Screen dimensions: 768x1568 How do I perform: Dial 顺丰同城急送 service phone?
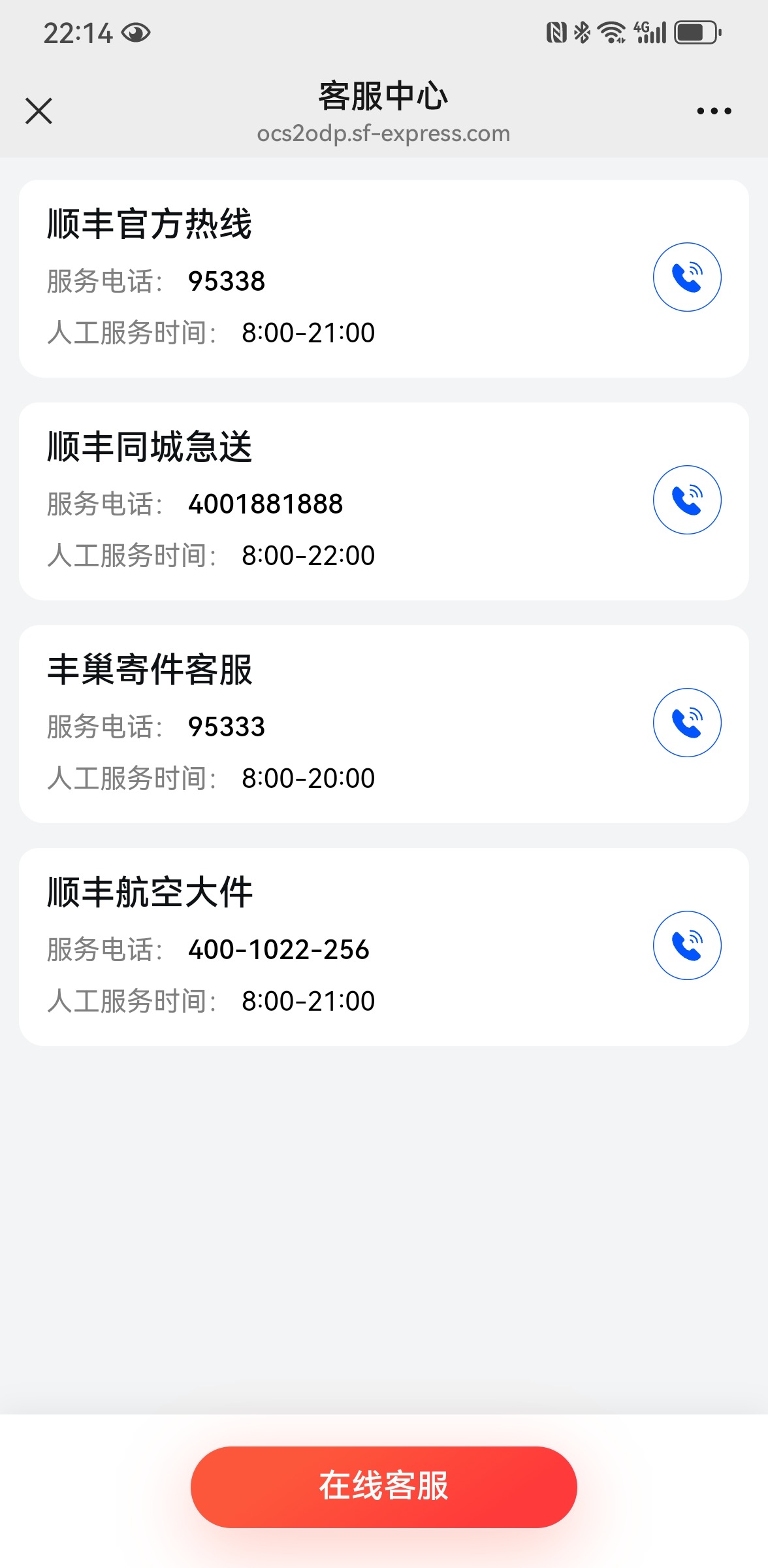point(687,500)
